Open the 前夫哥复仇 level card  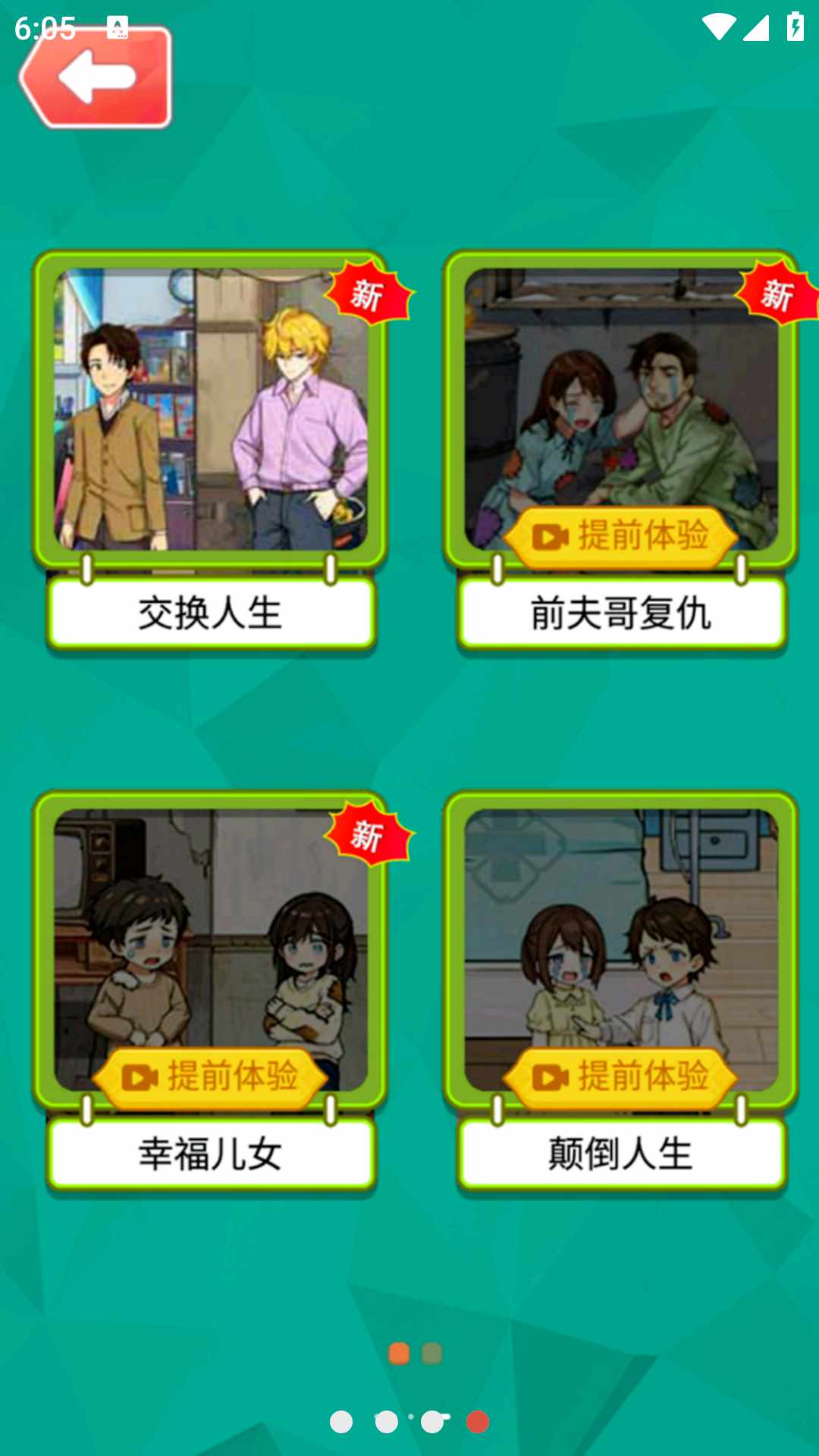620,409
